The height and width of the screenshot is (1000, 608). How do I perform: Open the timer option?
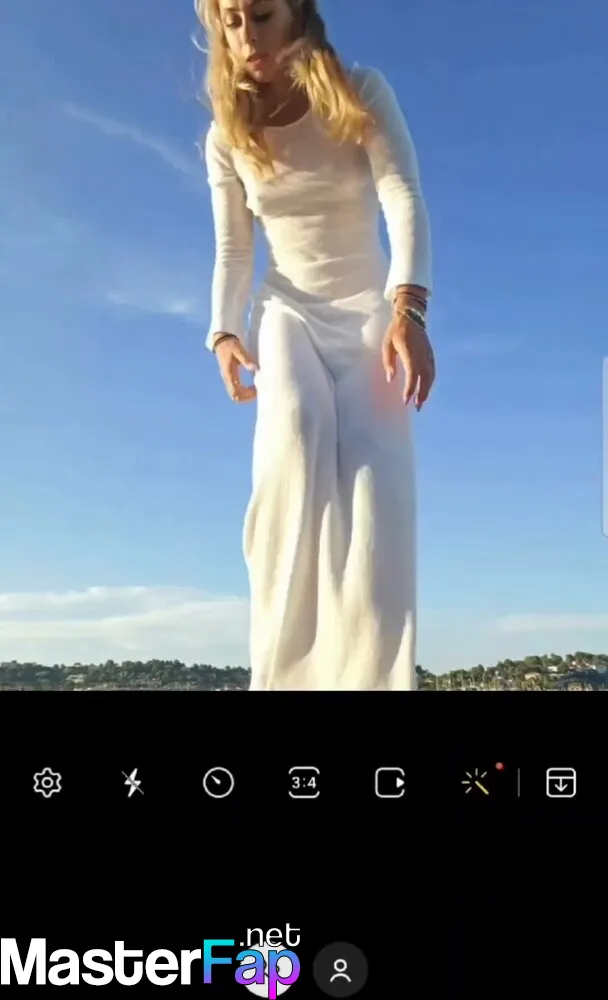click(218, 783)
